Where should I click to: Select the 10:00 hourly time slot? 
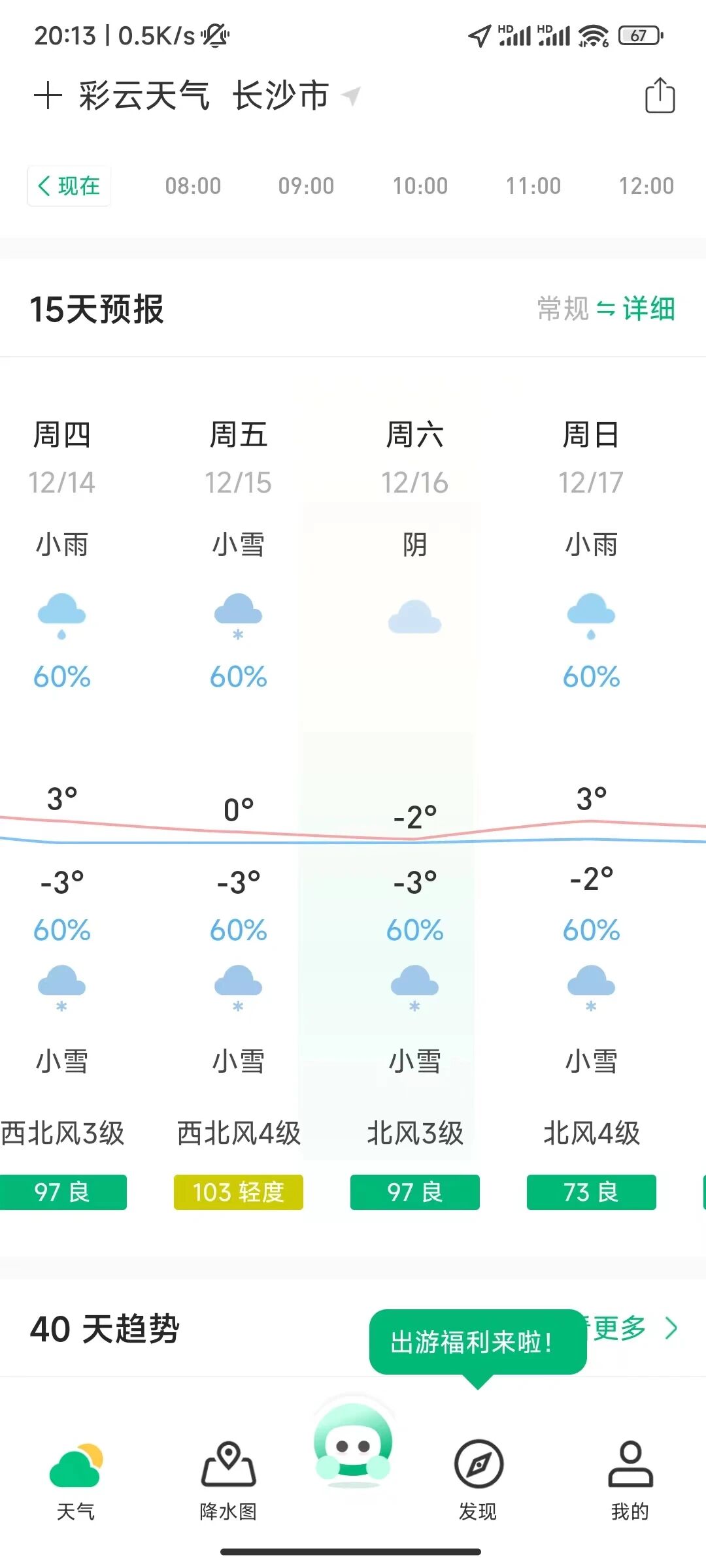(x=422, y=185)
